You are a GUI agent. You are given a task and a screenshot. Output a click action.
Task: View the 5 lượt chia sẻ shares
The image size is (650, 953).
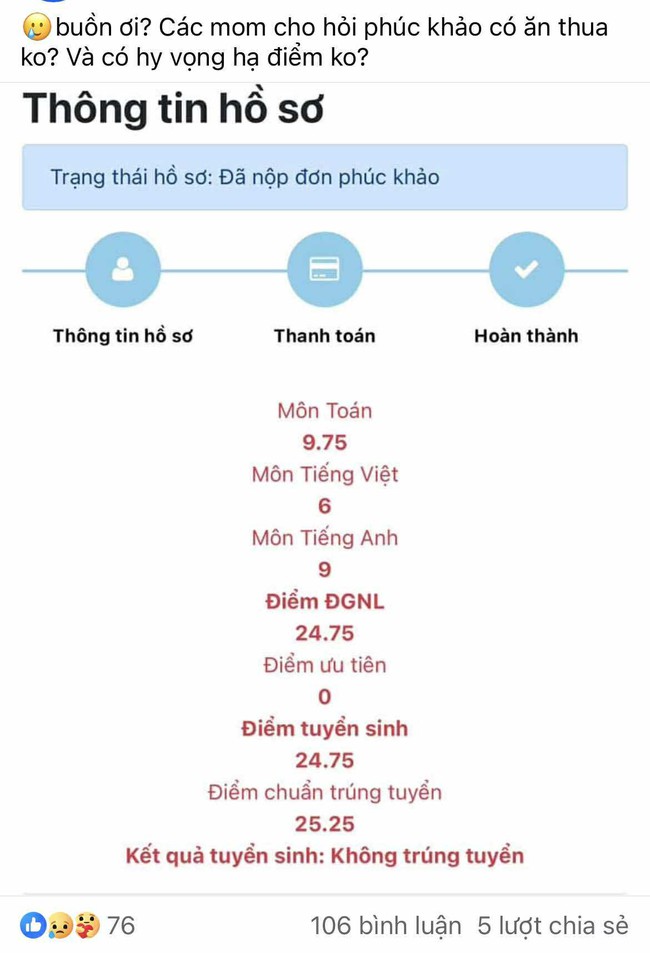pyautogui.click(x=552, y=926)
